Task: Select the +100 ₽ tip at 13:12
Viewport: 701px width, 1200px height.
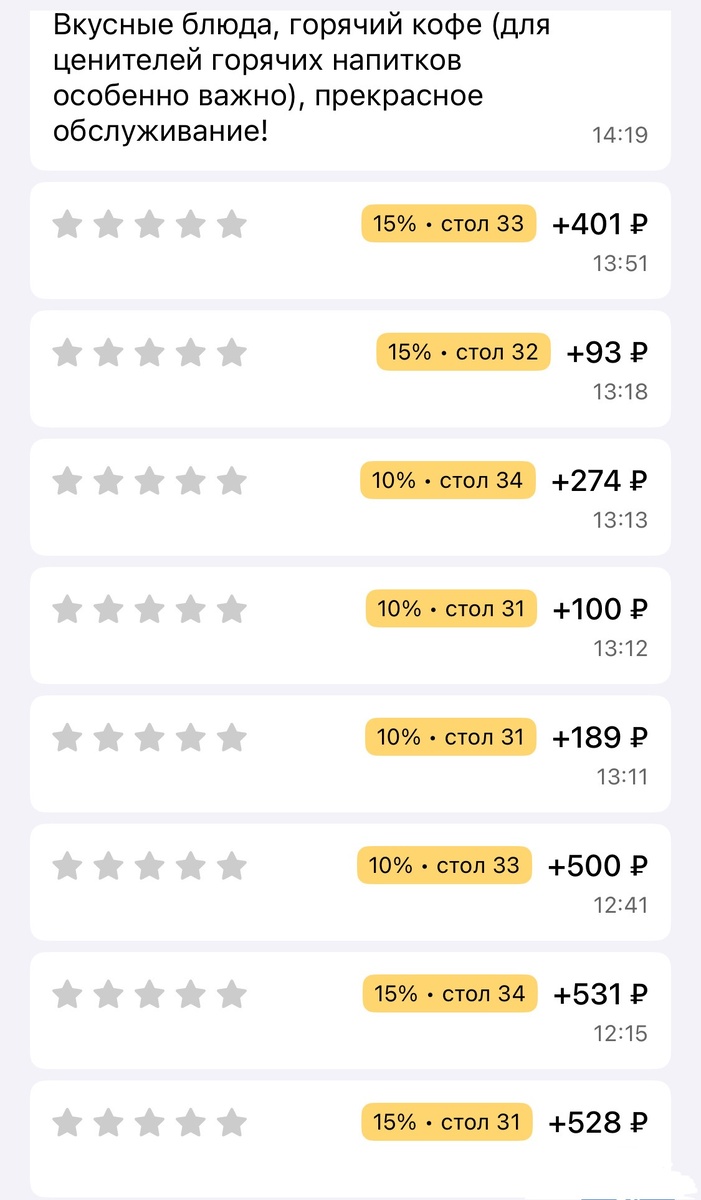Action: point(350,625)
